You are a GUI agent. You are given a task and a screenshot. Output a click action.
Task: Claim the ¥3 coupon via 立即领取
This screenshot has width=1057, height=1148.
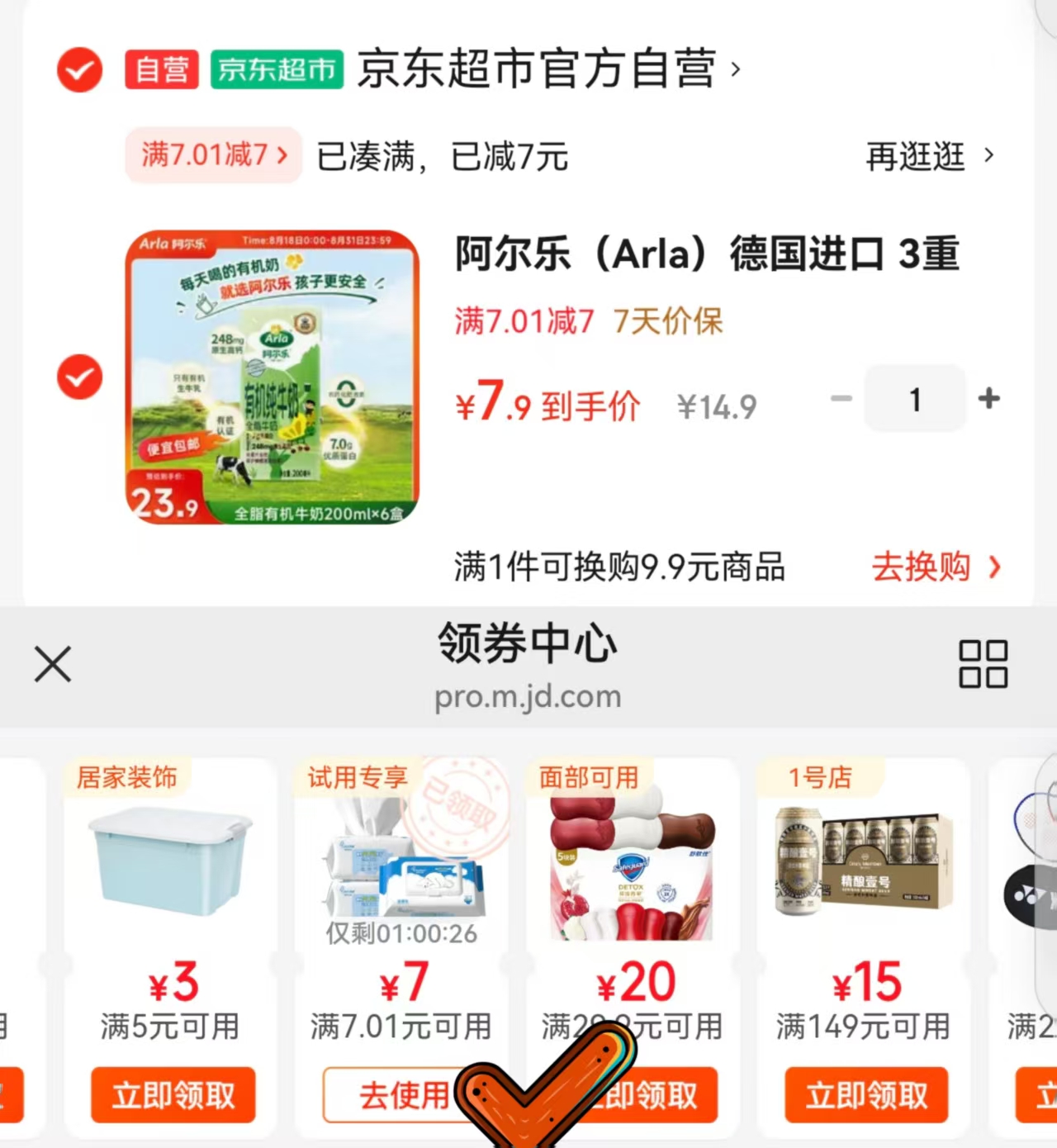click(173, 1095)
